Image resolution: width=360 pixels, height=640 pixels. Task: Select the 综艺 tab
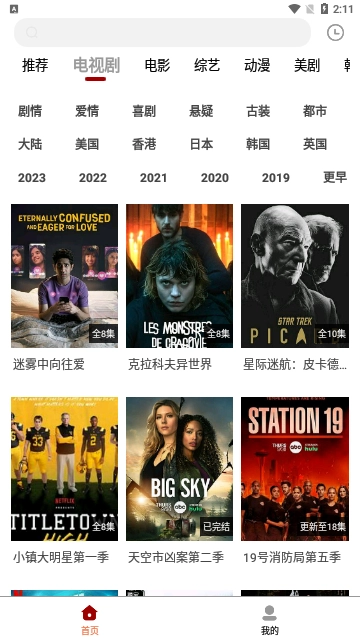point(207,65)
